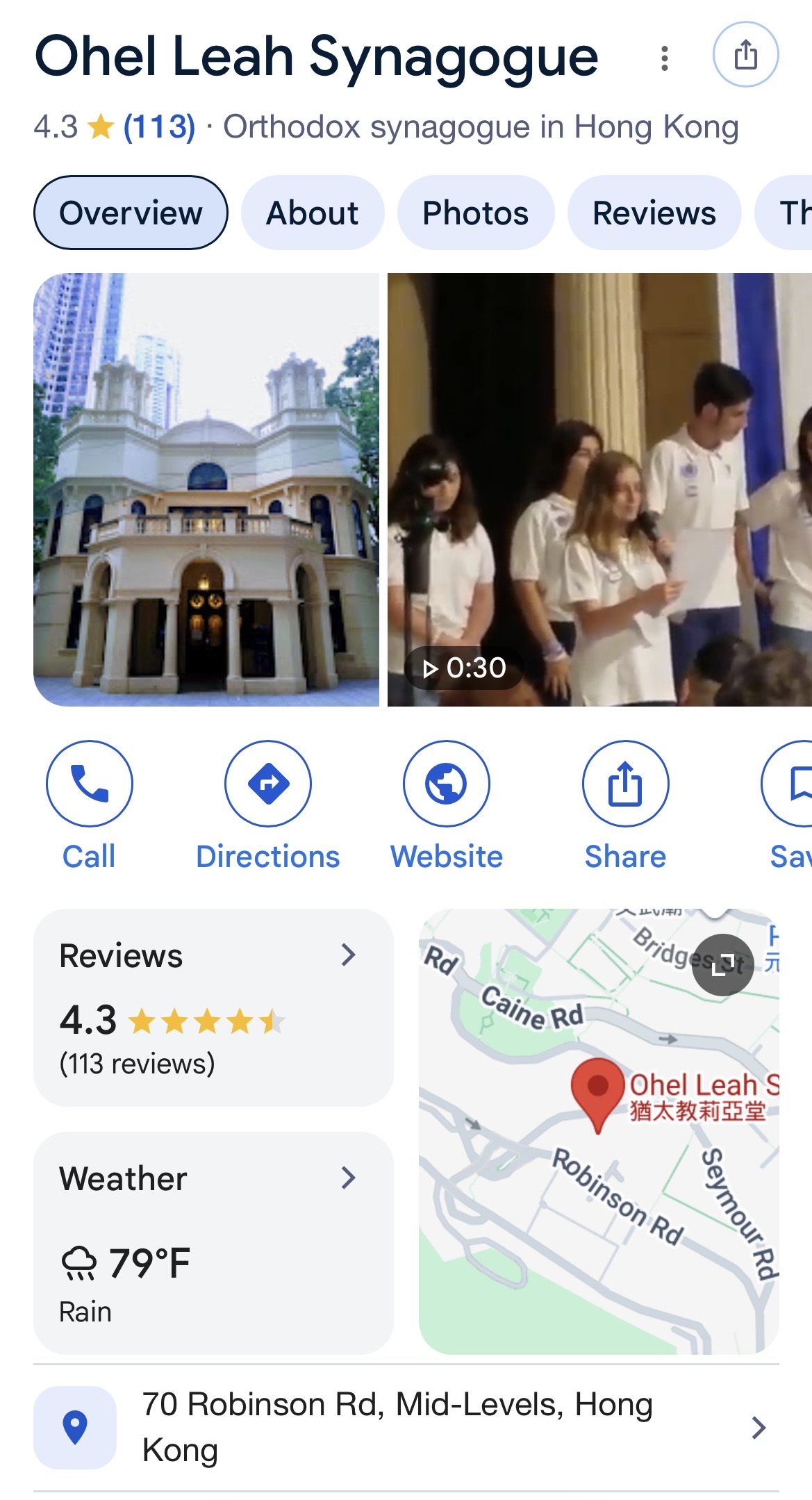This screenshot has width=812, height=1500.
Task: Go to the Reviews tab
Action: tap(654, 213)
